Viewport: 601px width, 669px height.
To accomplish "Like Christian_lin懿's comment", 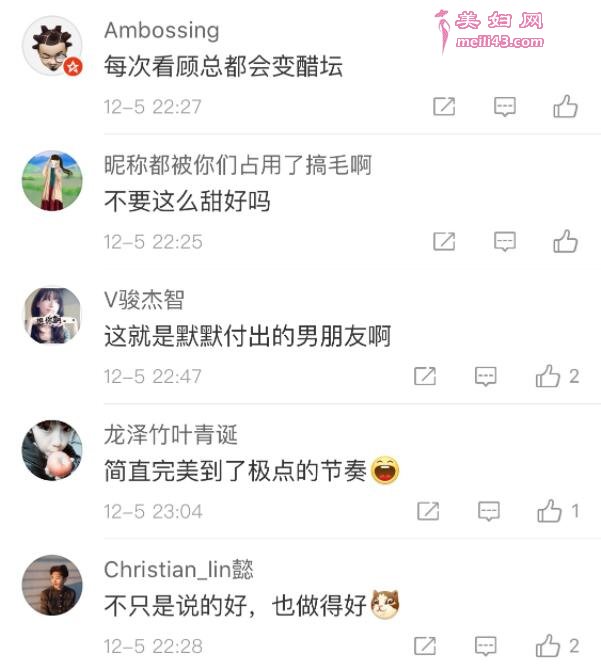I will [x=548, y=645].
